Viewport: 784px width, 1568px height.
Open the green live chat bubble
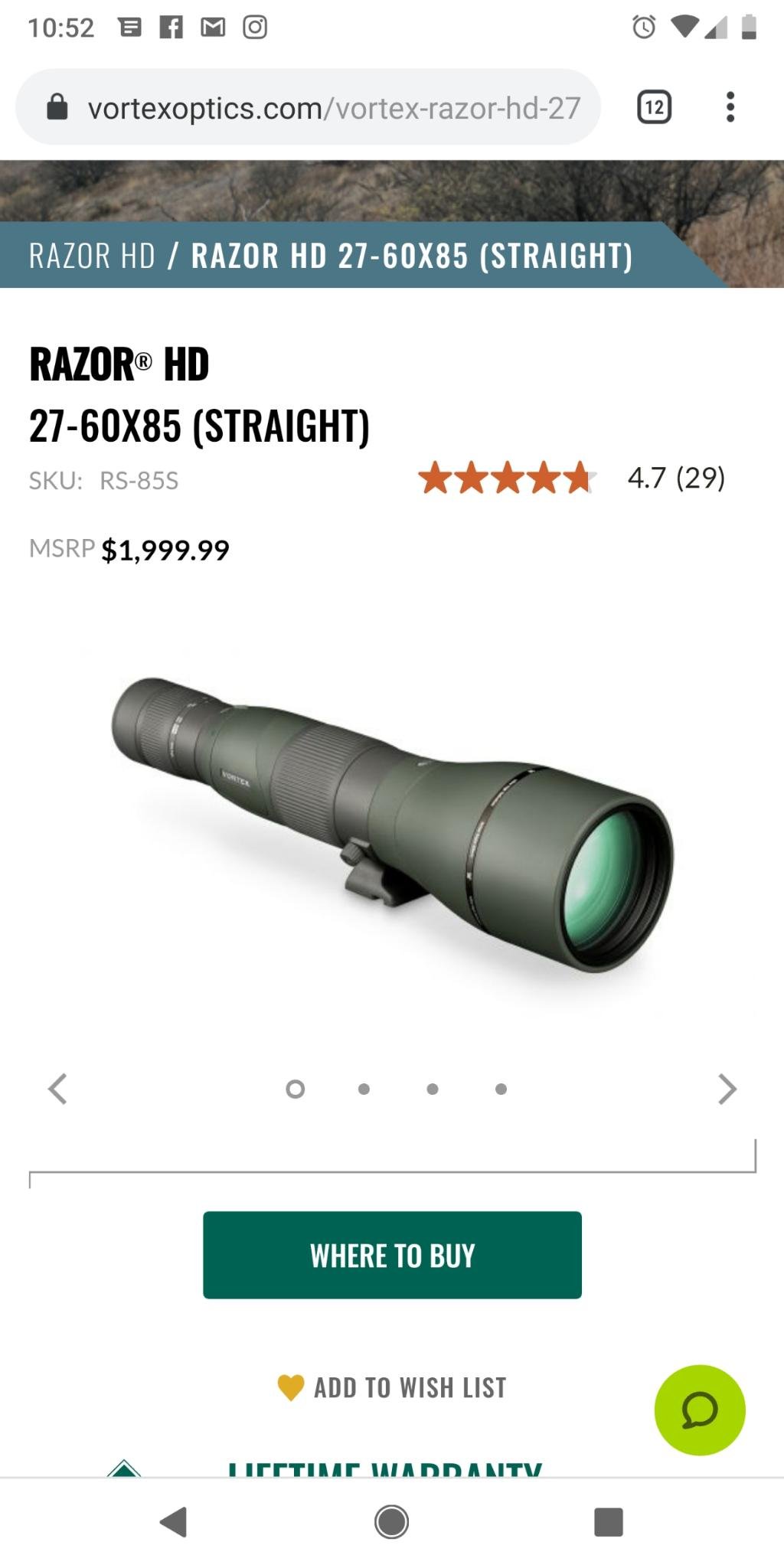[x=700, y=1410]
